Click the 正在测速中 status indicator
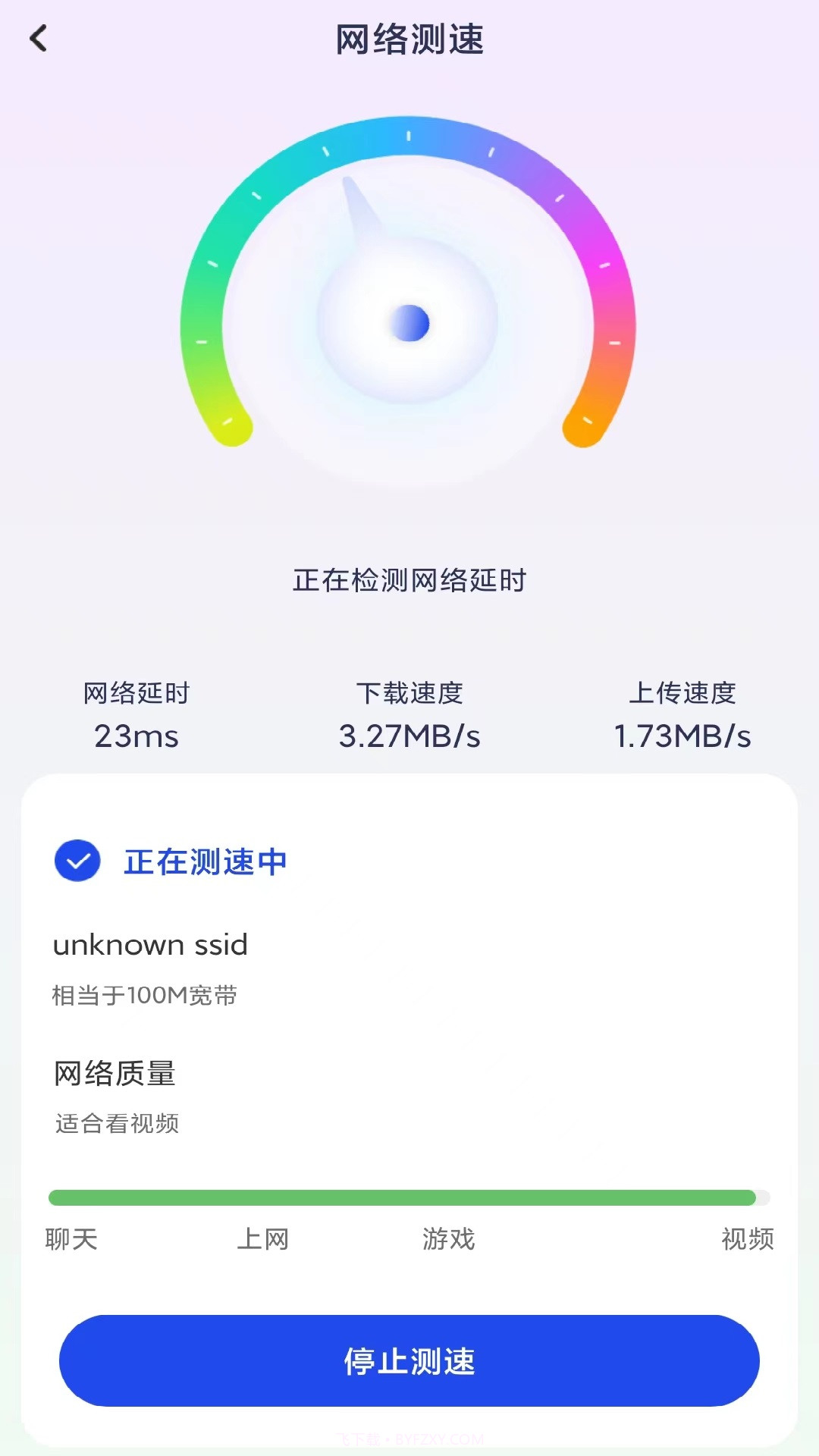 pyautogui.click(x=206, y=861)
